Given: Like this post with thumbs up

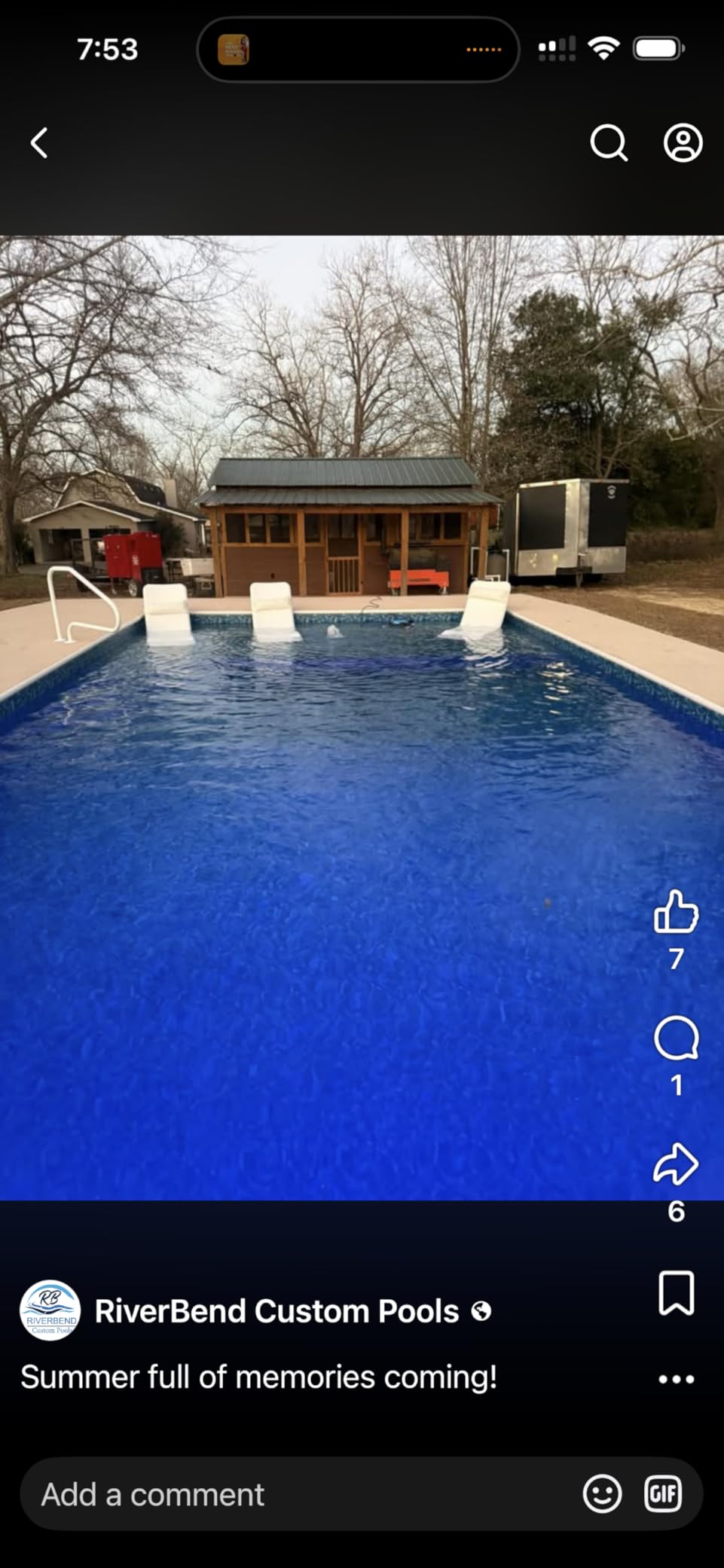Looking at the screenshot, I should click(676, 912).
